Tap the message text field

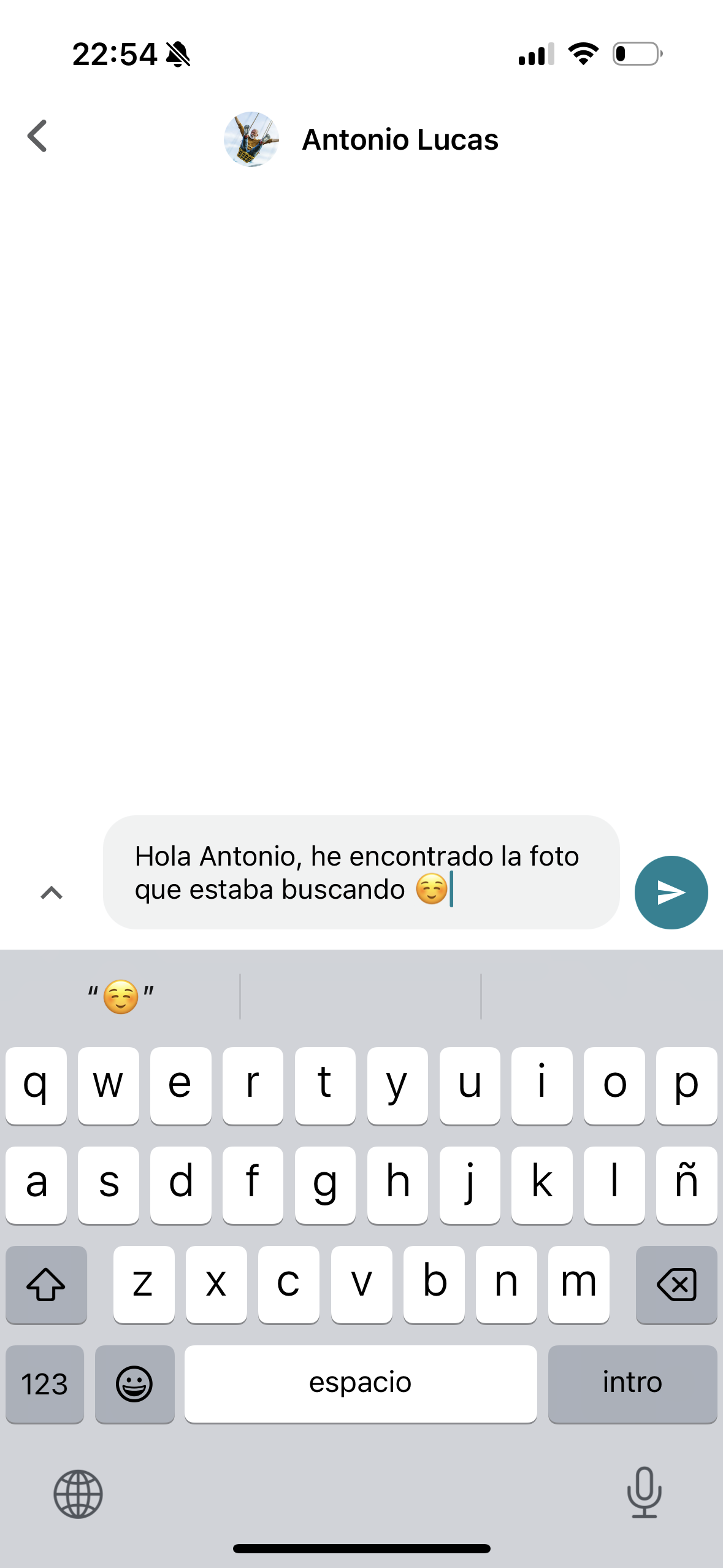(x=361, y=872)
